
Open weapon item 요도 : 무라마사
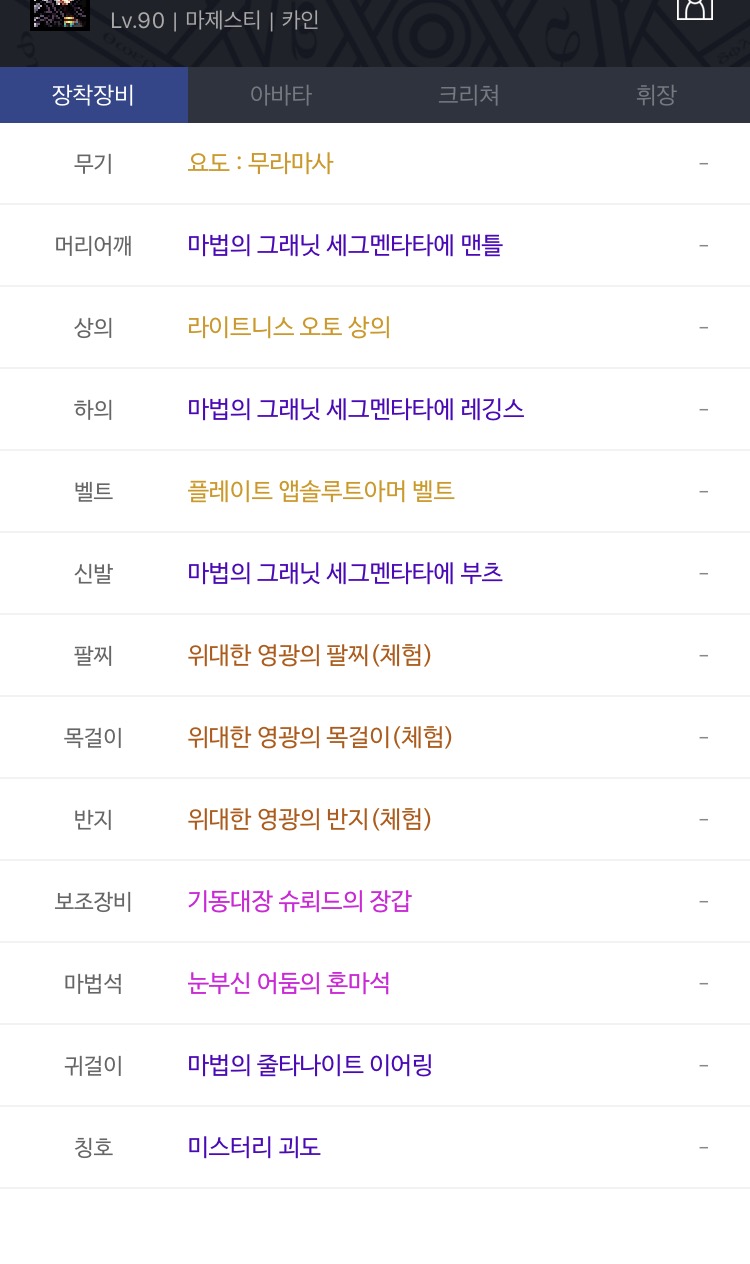tap(260, 163)
